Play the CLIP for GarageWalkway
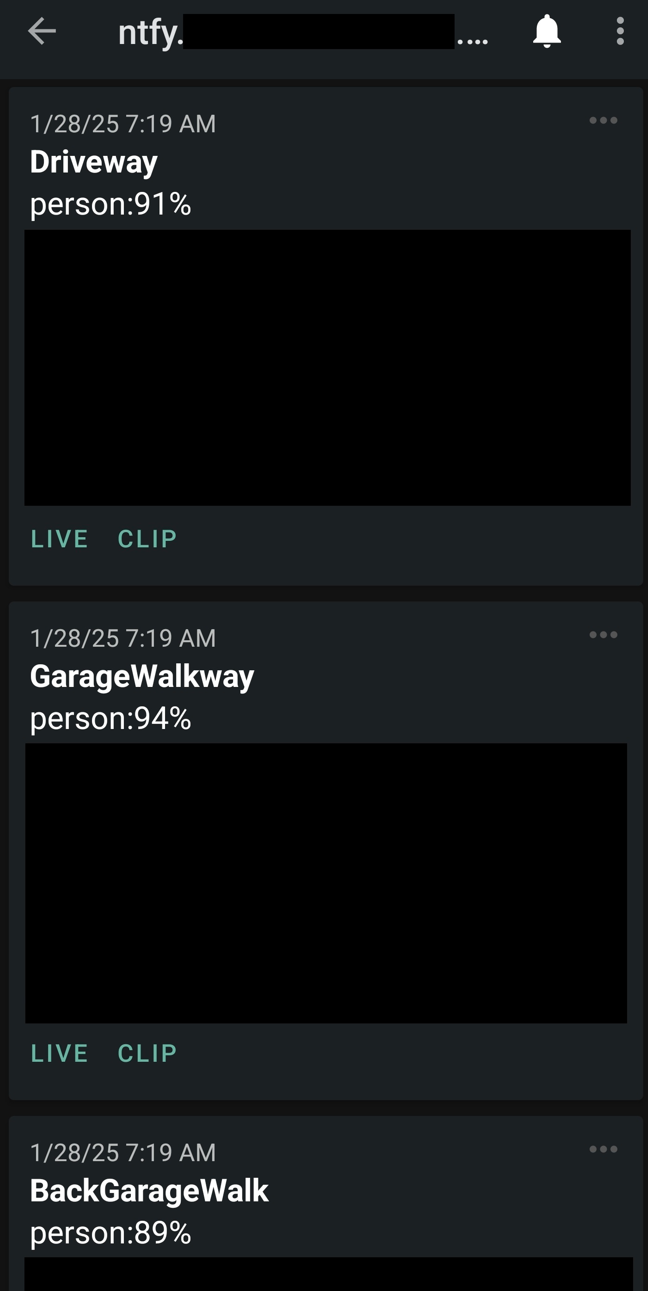The width and height of the screenshot is (648, 1291). [x=147, y=1053]
